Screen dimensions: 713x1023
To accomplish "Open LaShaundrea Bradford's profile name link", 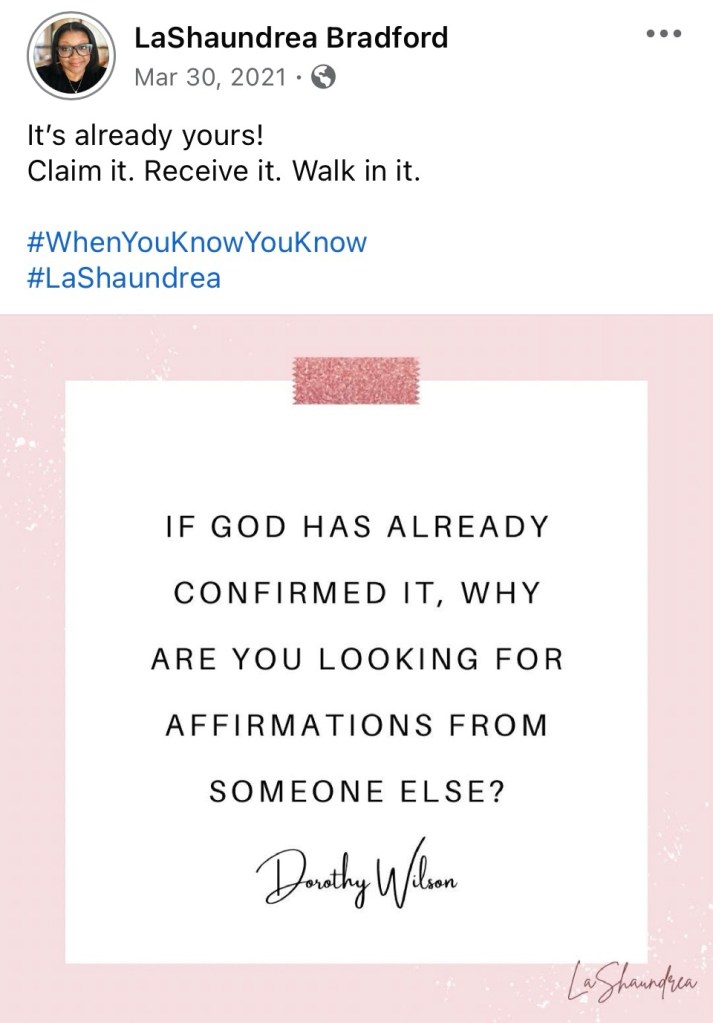I will click(x=291, y=38).
